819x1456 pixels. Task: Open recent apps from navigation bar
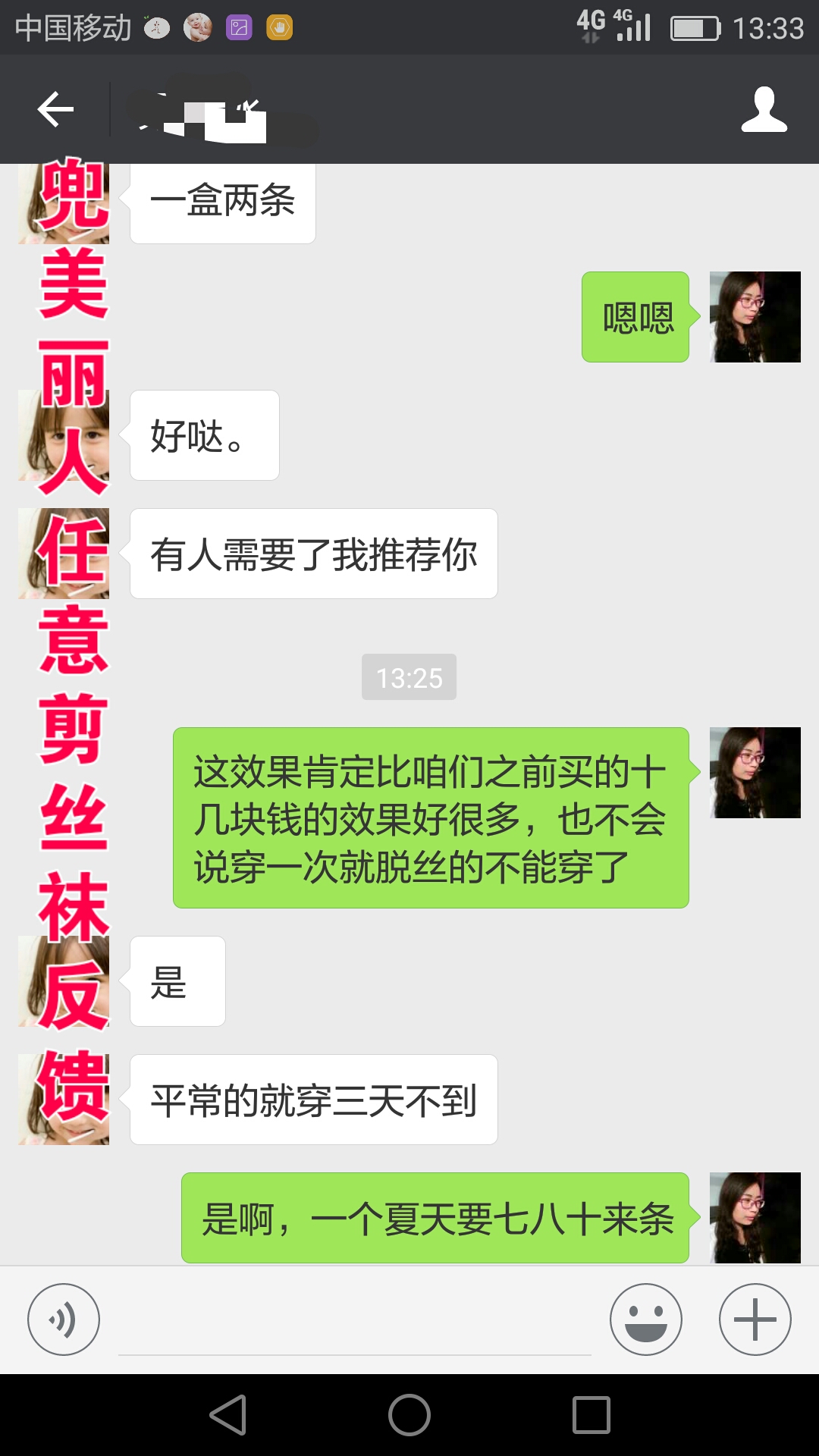(x=591, y=1415)
